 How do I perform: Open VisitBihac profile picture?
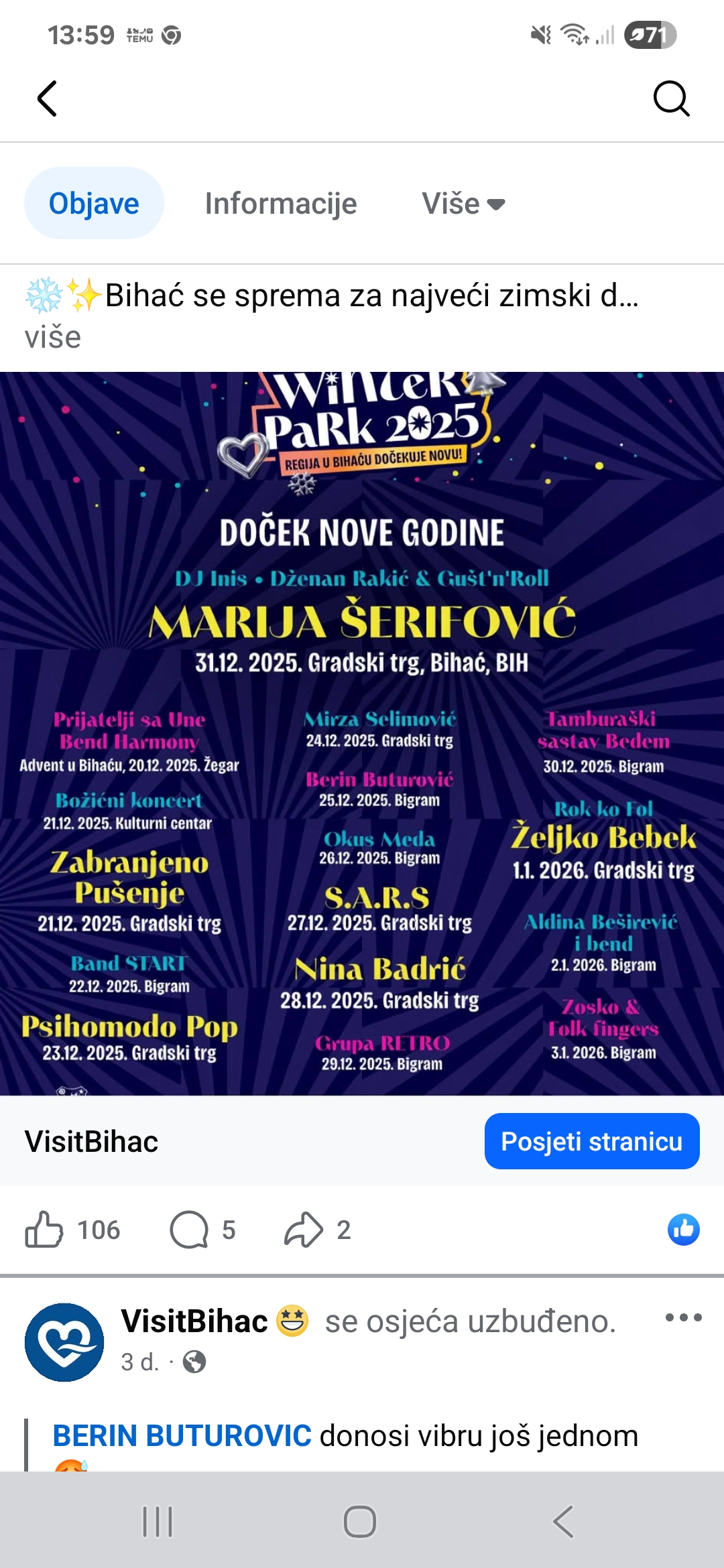(x=64, y=1342)
